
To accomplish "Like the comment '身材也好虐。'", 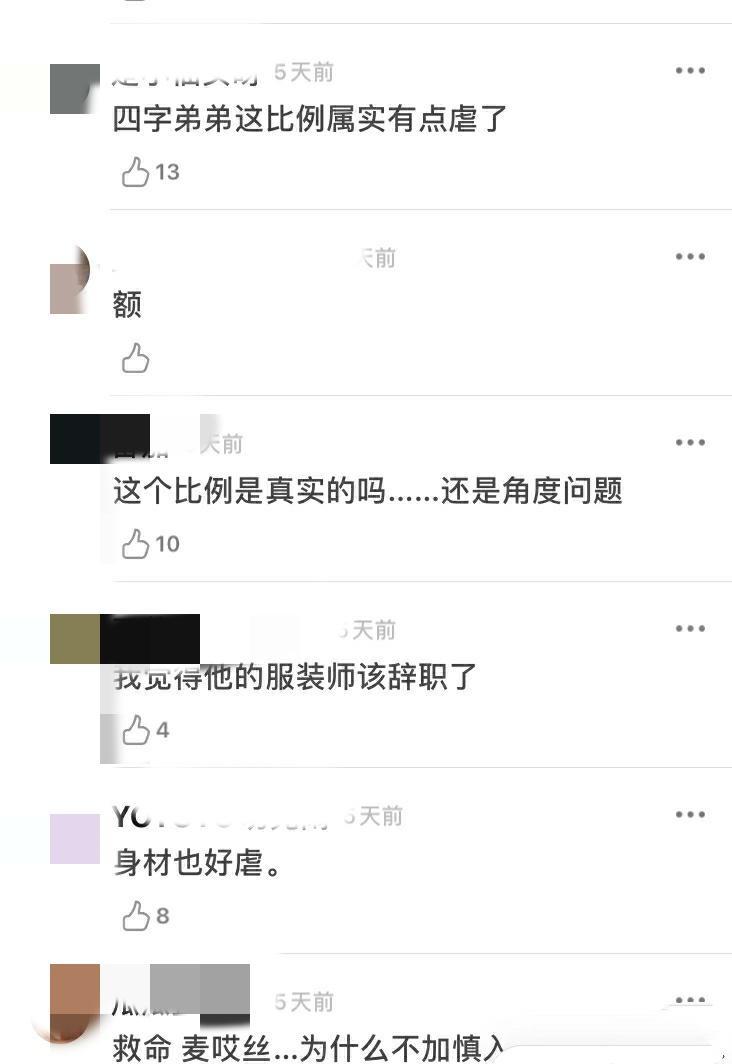I will click(x=136, y=916).
